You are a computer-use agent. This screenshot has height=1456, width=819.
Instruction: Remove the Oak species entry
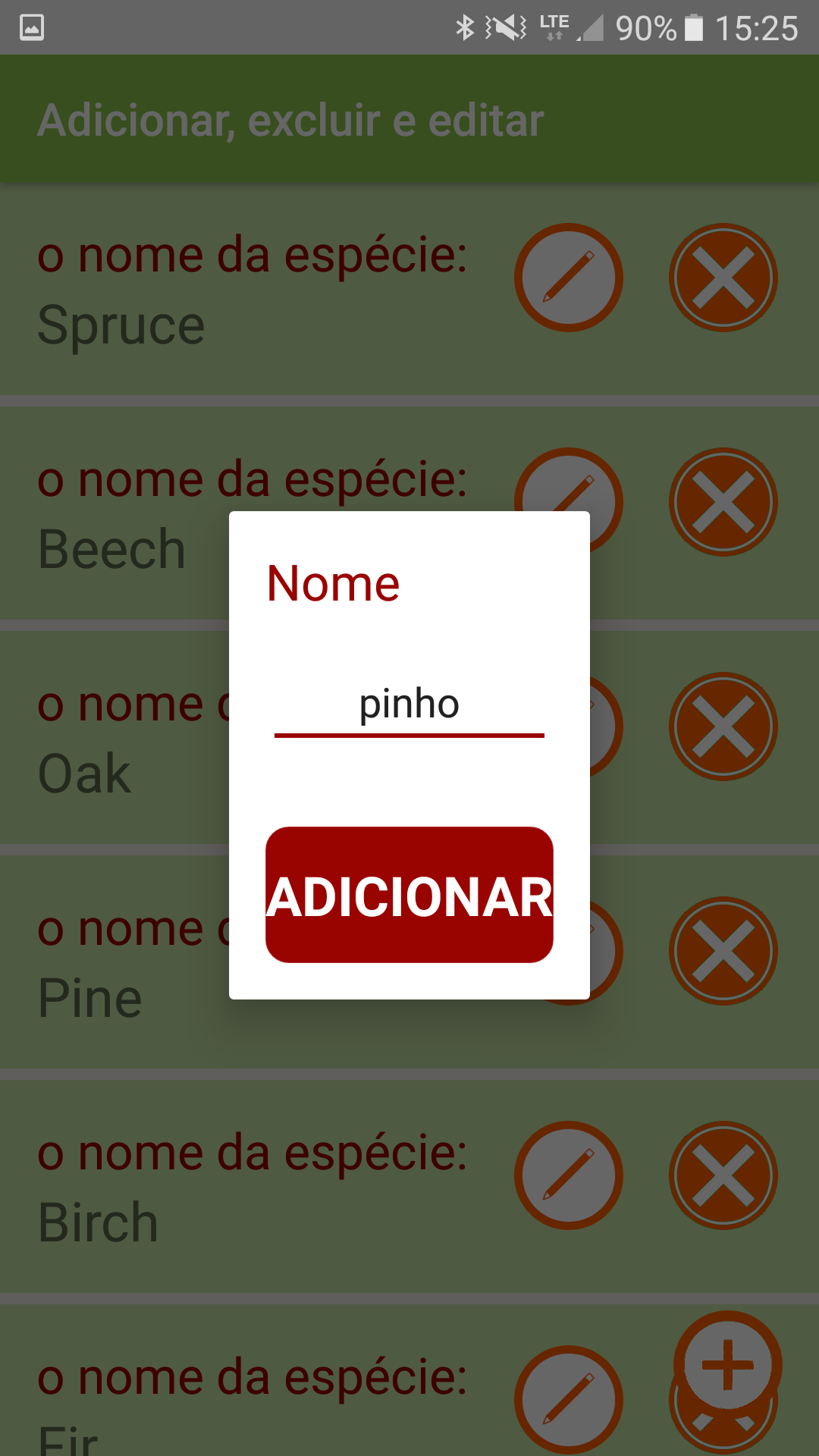(x=723, y=726)
